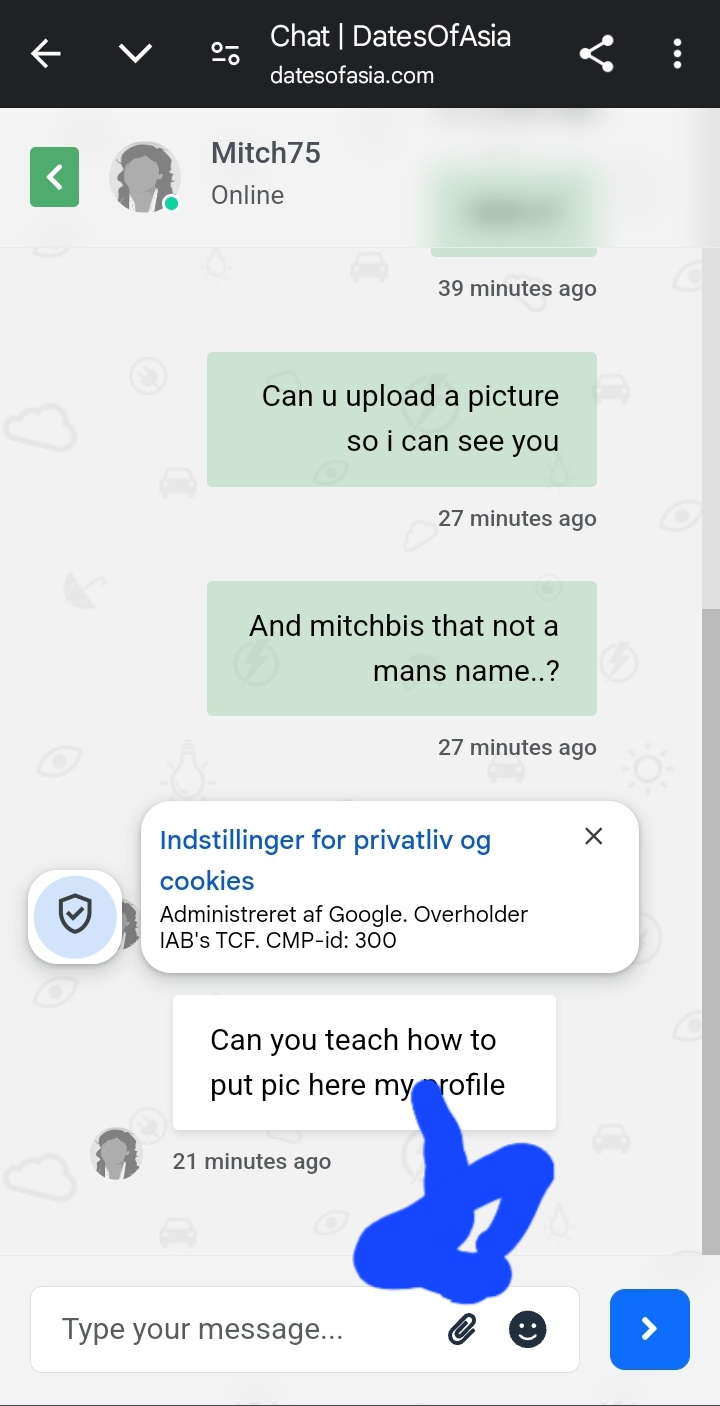Share the datesofasia.com page
Viewport: 720px width, 1406px height.
click(x=596, y=54)
